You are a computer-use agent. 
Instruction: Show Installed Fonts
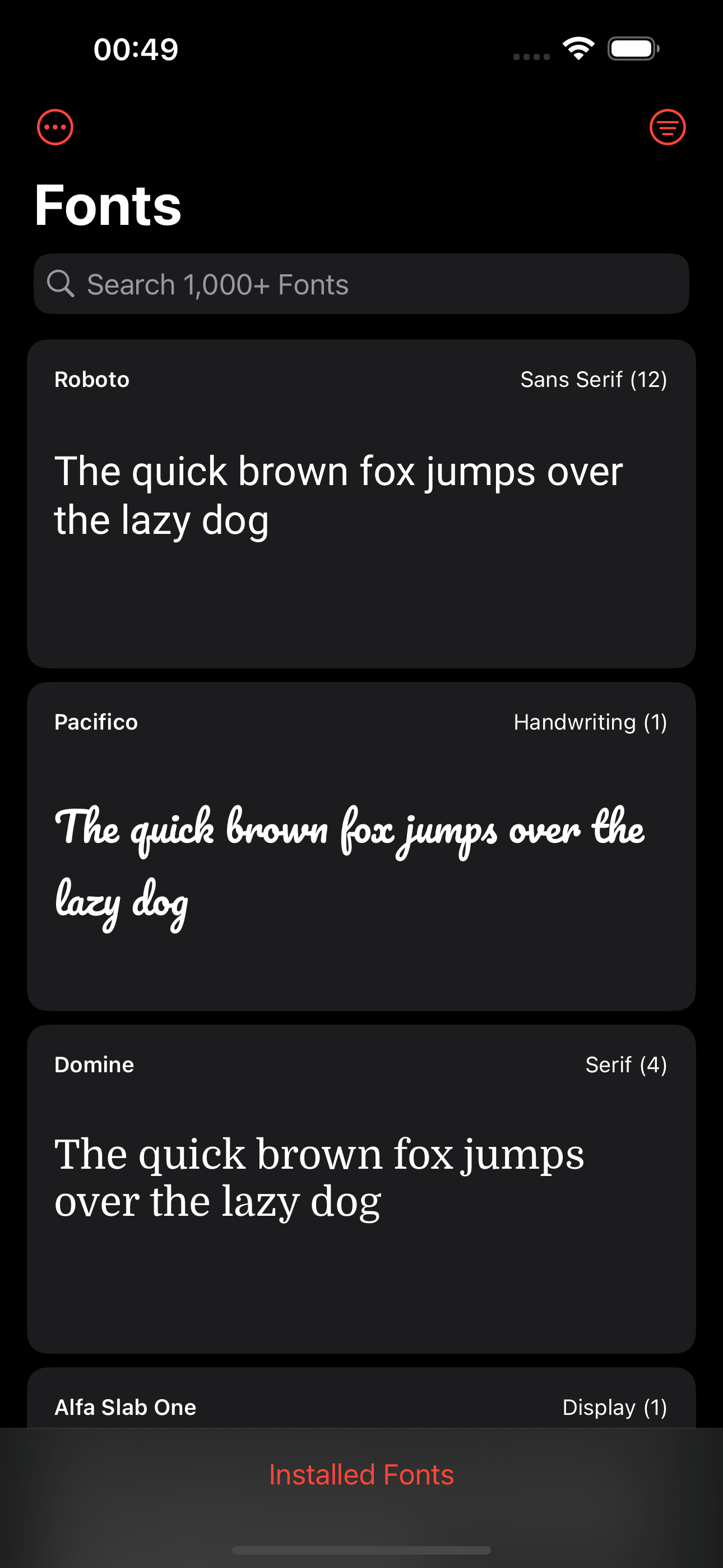[x=361, y=1475]
